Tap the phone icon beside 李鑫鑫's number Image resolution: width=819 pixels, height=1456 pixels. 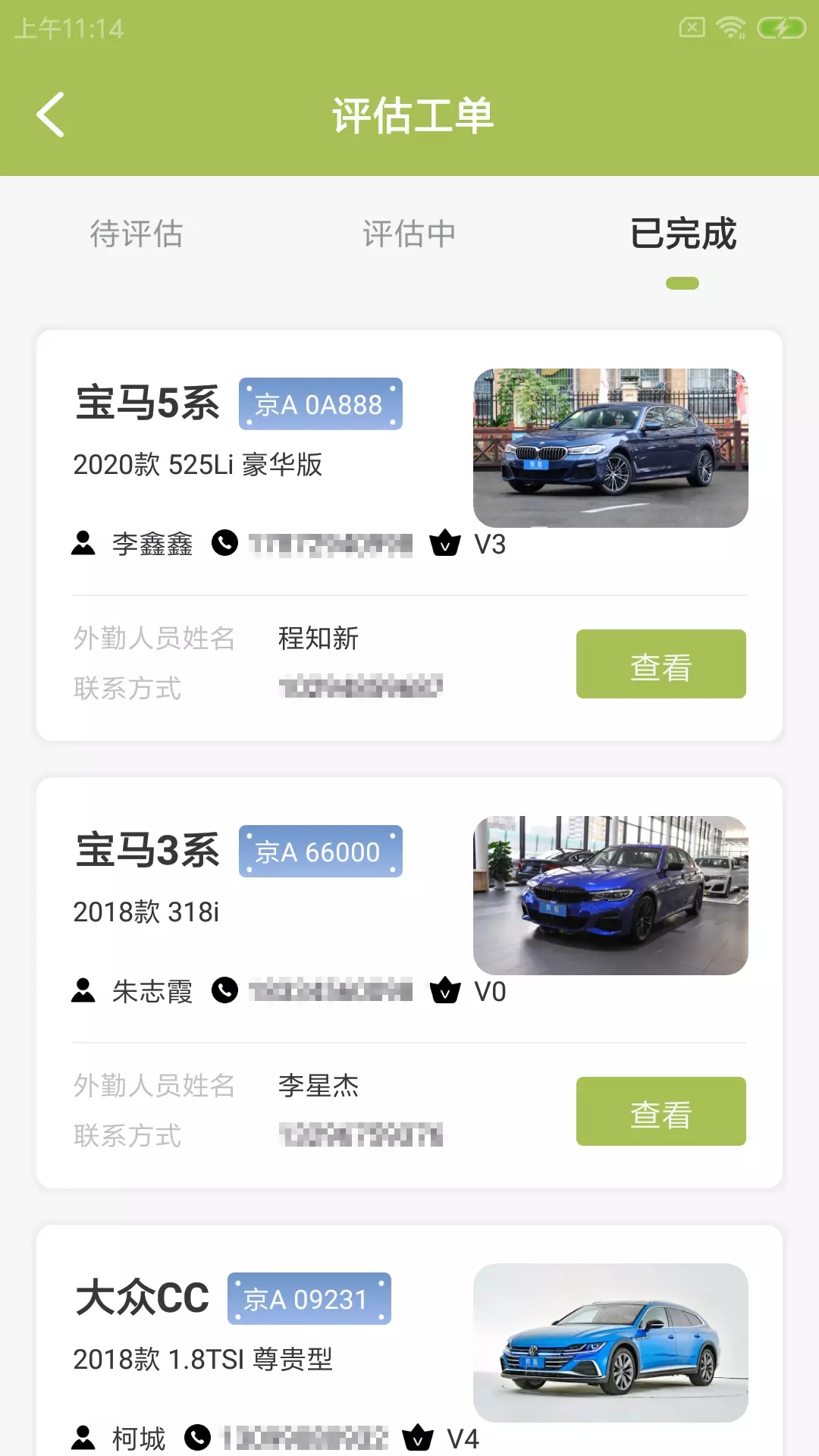[225, 543]
